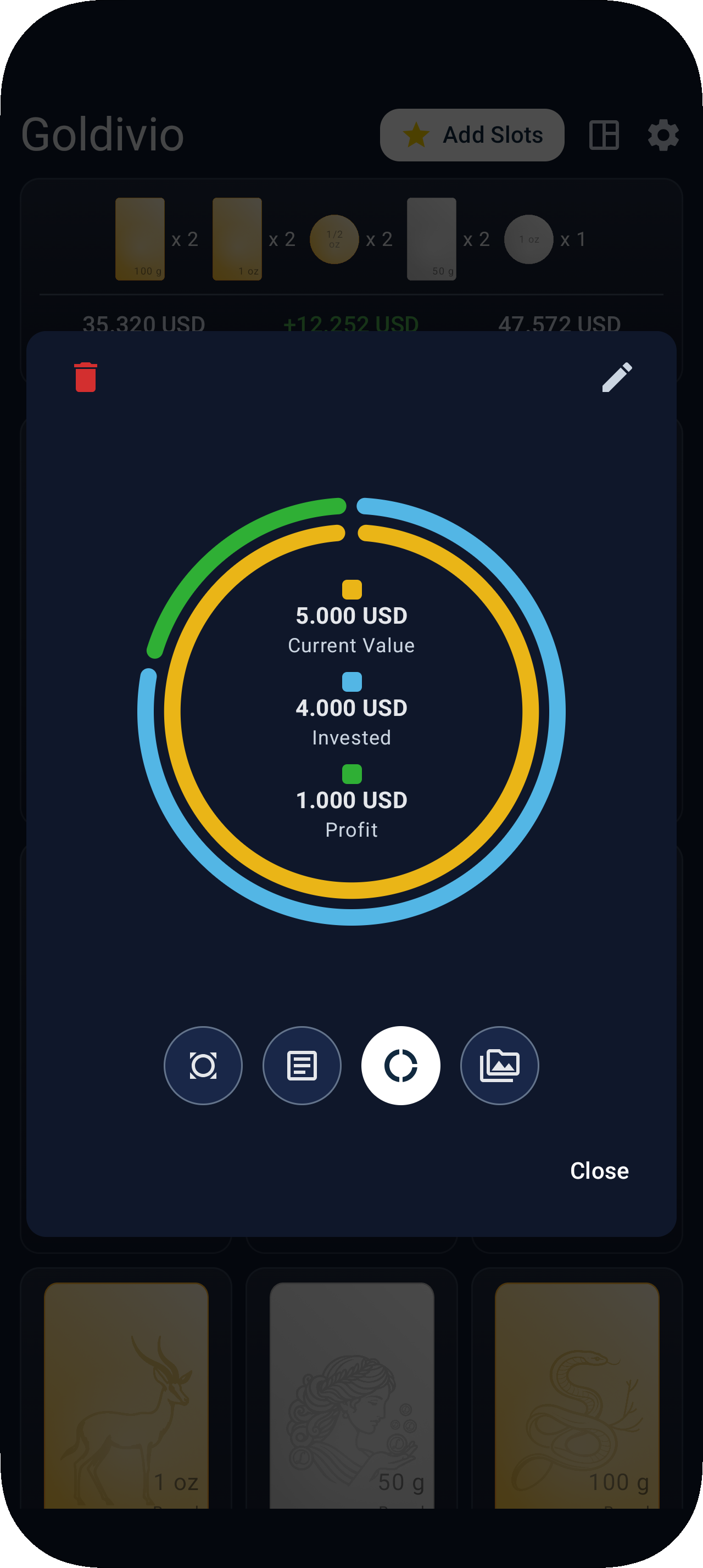
Task: Delete this item with the red trash icon
Action: point(85,377)
